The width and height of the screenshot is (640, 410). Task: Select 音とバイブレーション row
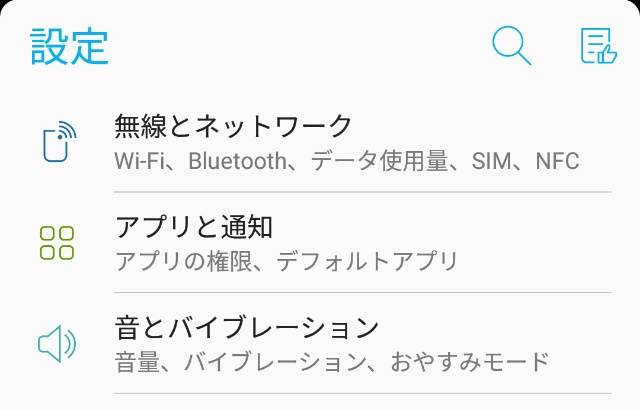click(345, 343)
